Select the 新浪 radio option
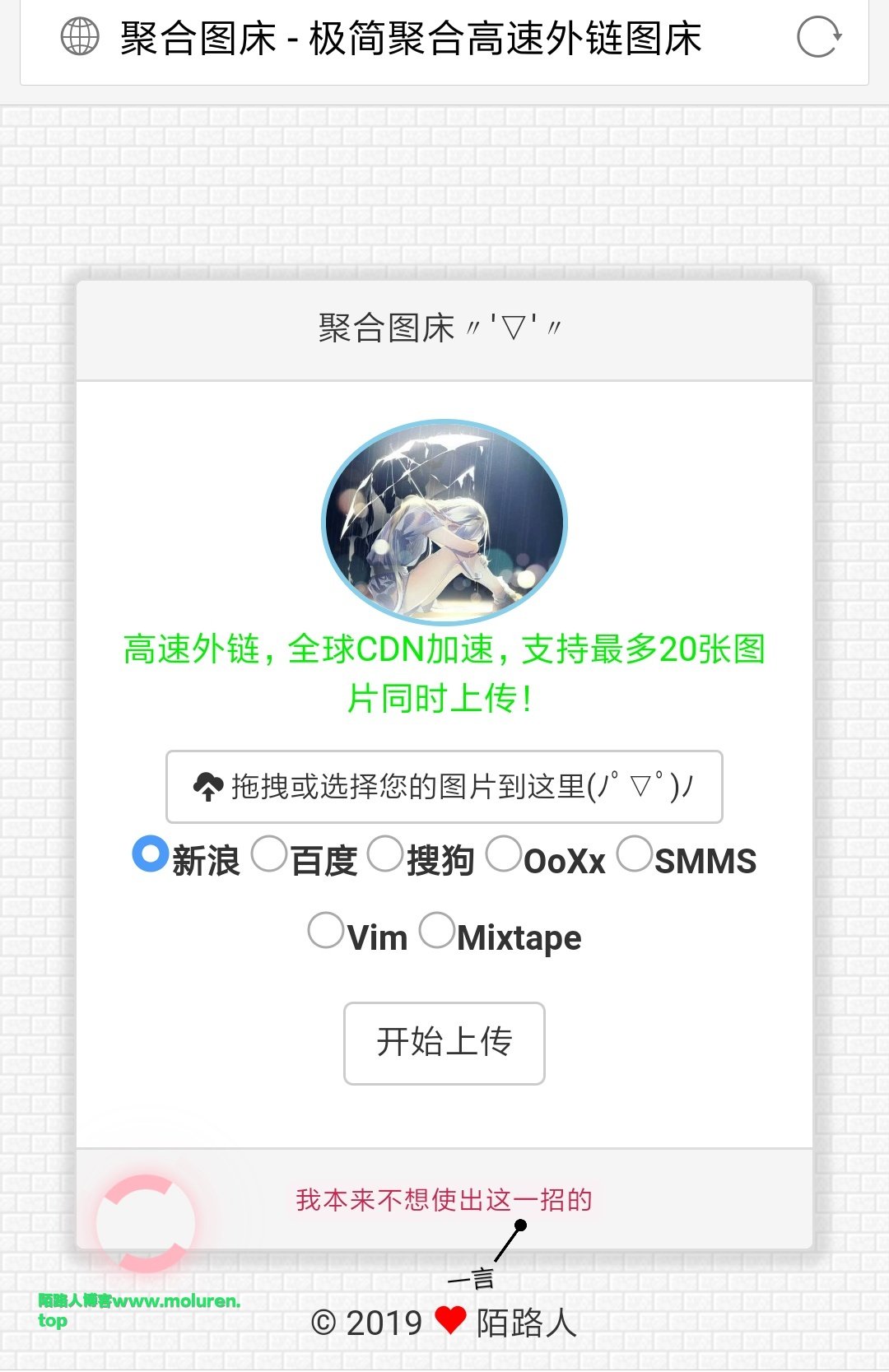The image size is (889, 1372). pos(151,854)
